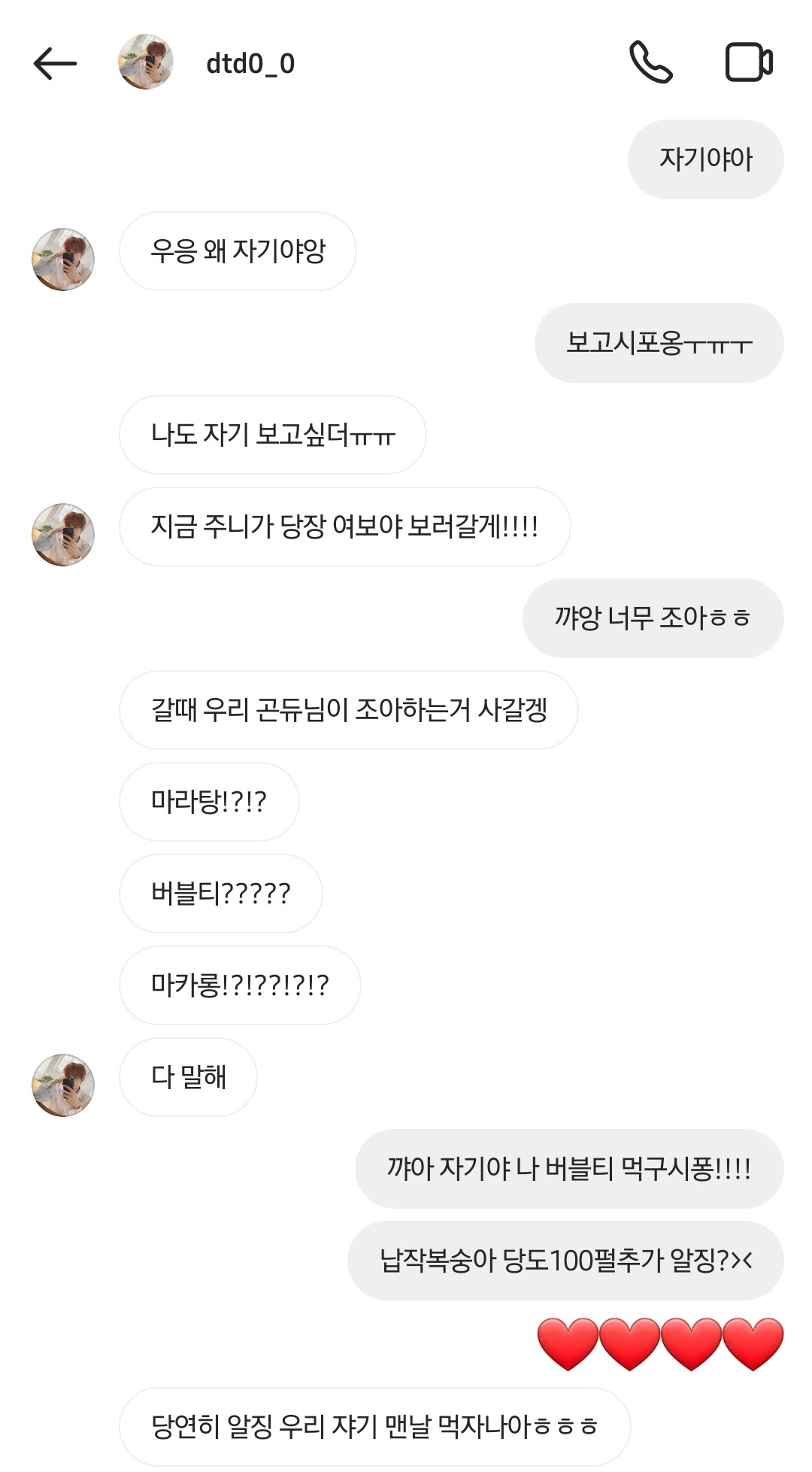The width and height of the screenshot is (812, 1472).
Task: Open the dtd0_0 profile from the header
Action: tap(250, 64)
